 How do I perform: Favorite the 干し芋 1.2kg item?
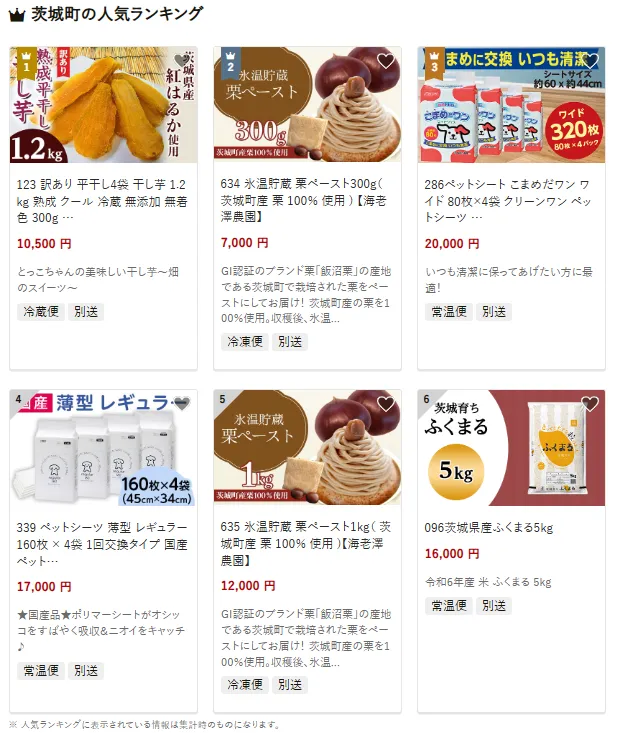[x=182, y=61]
